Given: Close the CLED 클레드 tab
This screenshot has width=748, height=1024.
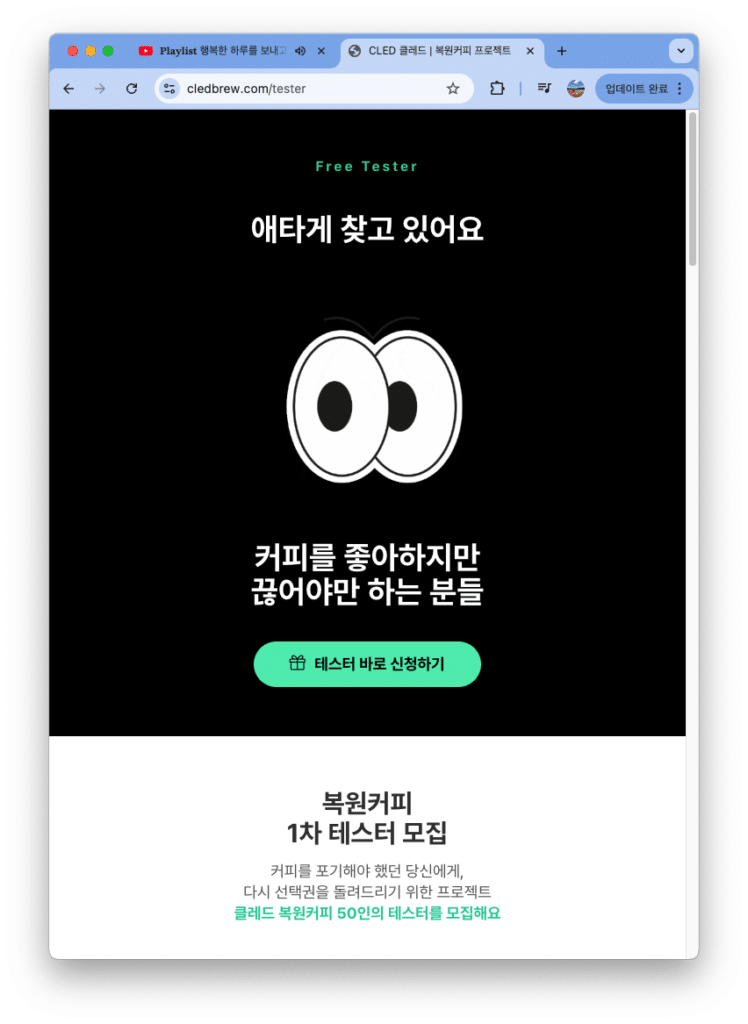Looking at the screenshot, I should pos(530,51).
